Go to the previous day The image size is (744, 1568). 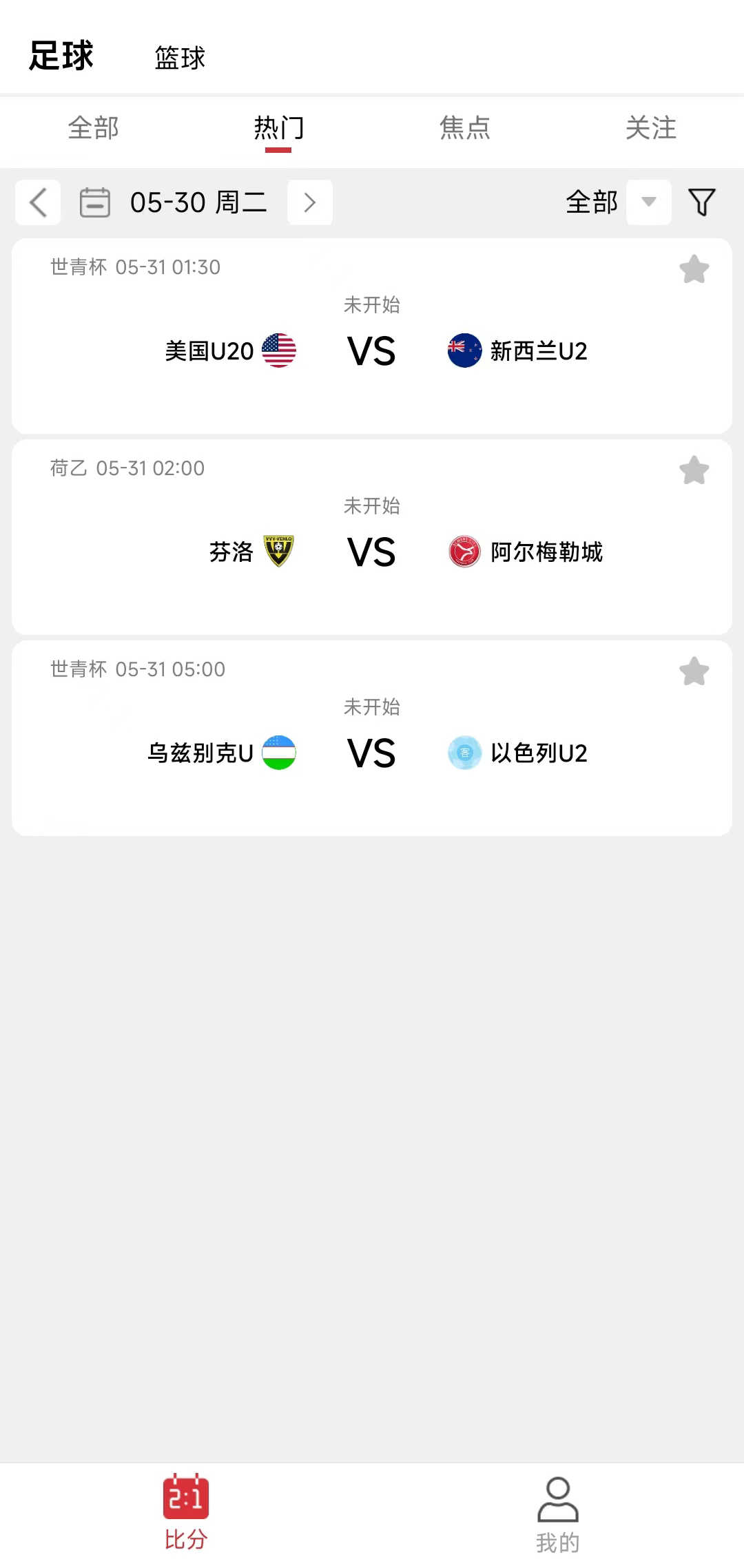pyautogui.click(x=39, y=202)
